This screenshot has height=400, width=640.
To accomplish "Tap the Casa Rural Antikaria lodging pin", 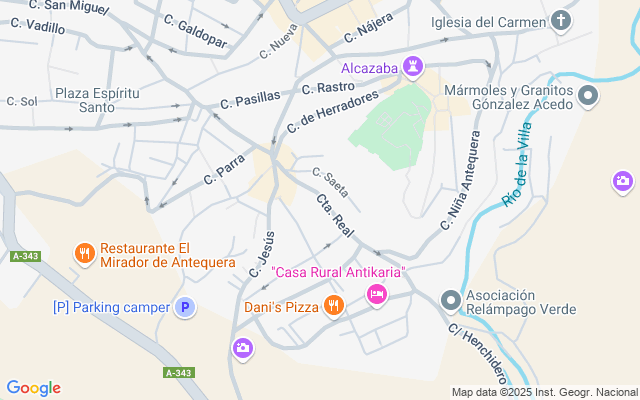I will click(376, 293).
